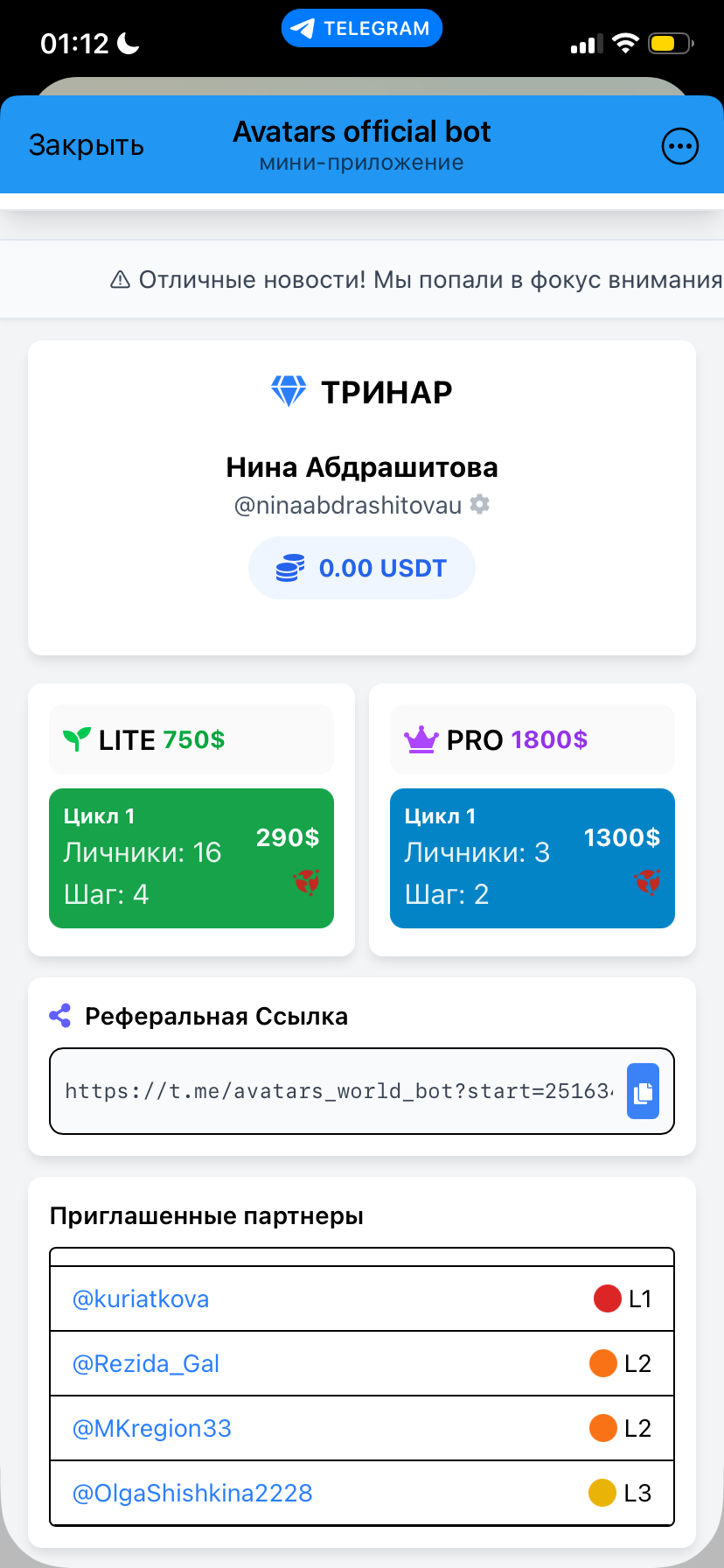Open profile settings gear icon
Screen dimensions: 724x1568
[x=480, y=505]
